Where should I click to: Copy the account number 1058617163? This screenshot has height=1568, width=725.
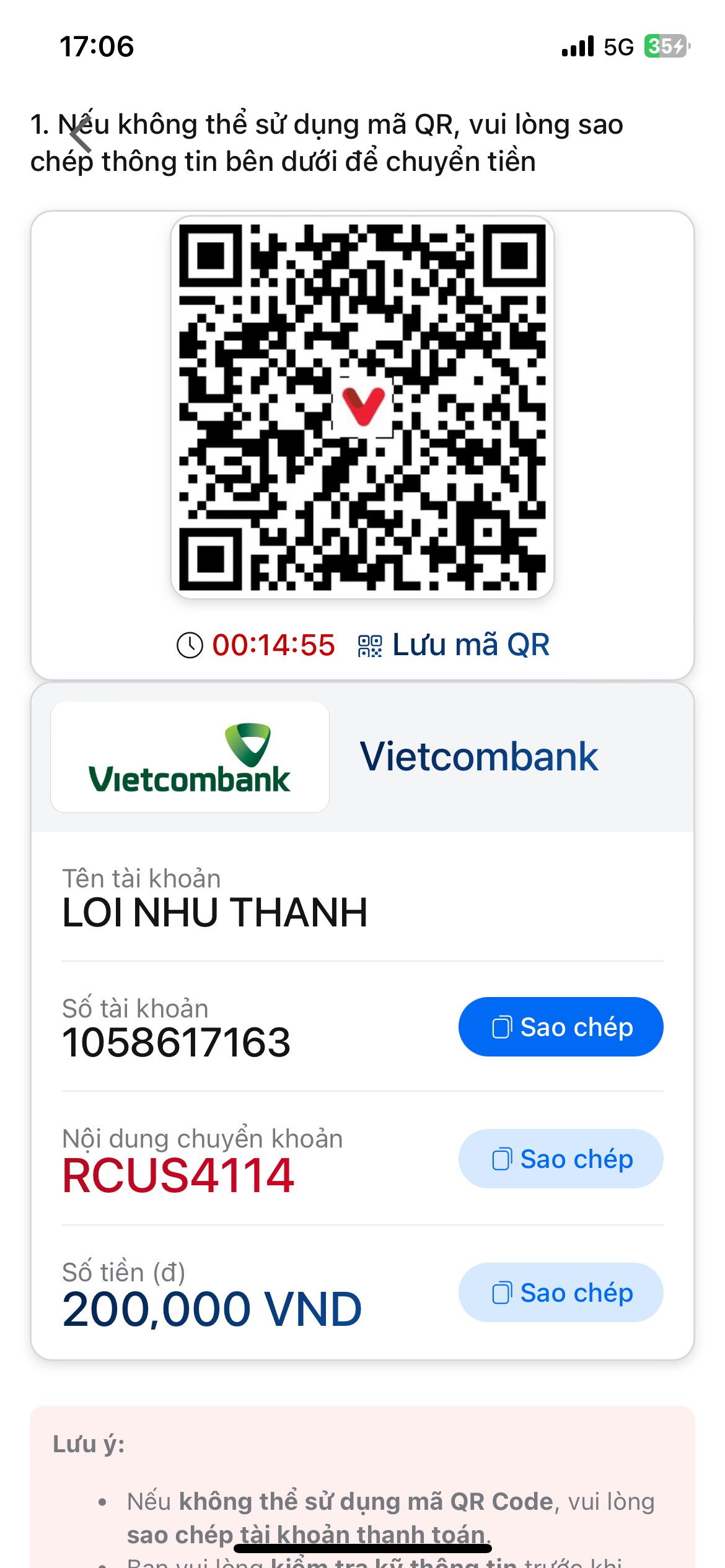pyautogui.click(x=561, y=1027)
